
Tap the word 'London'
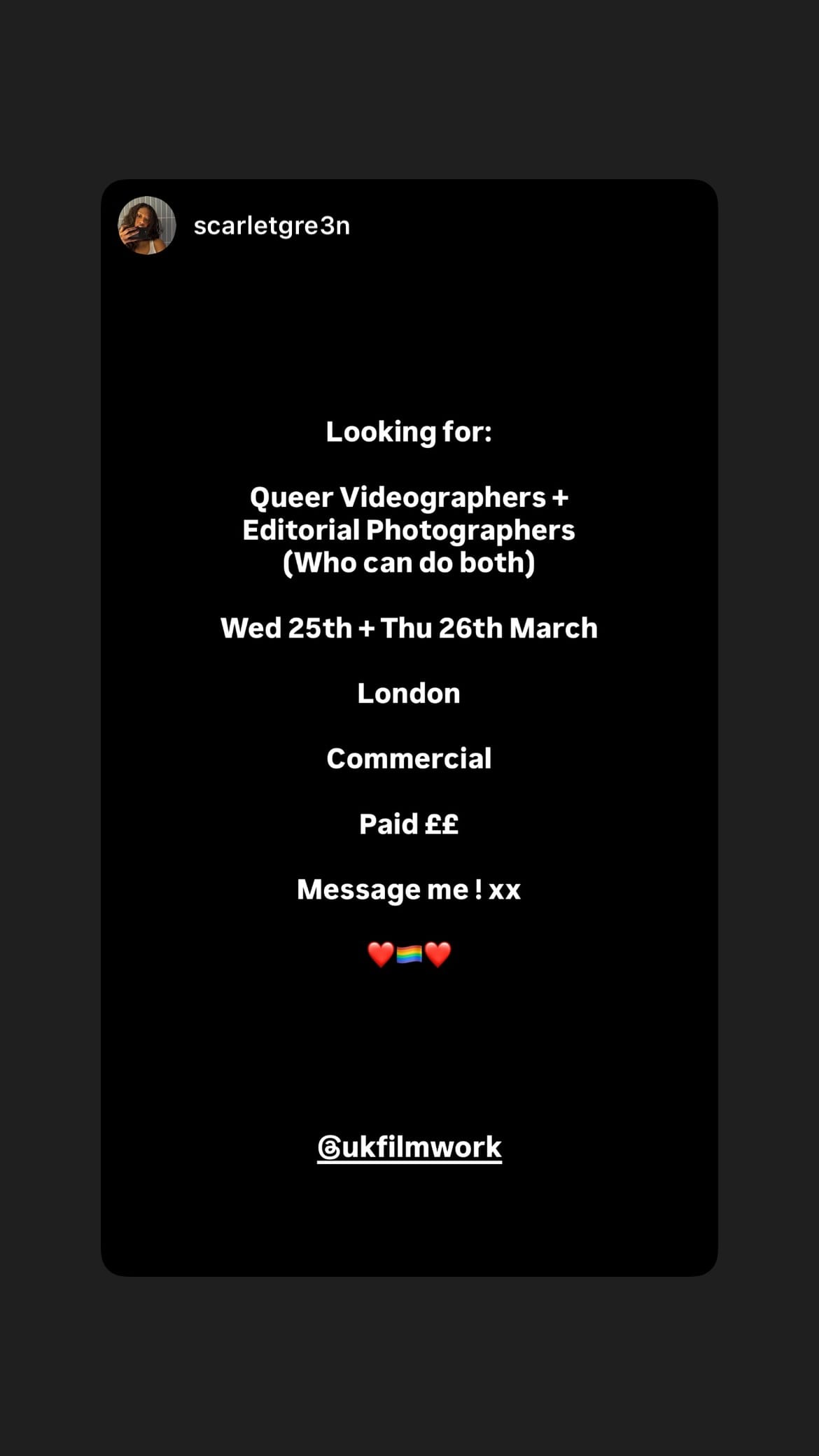coord(409,693)
